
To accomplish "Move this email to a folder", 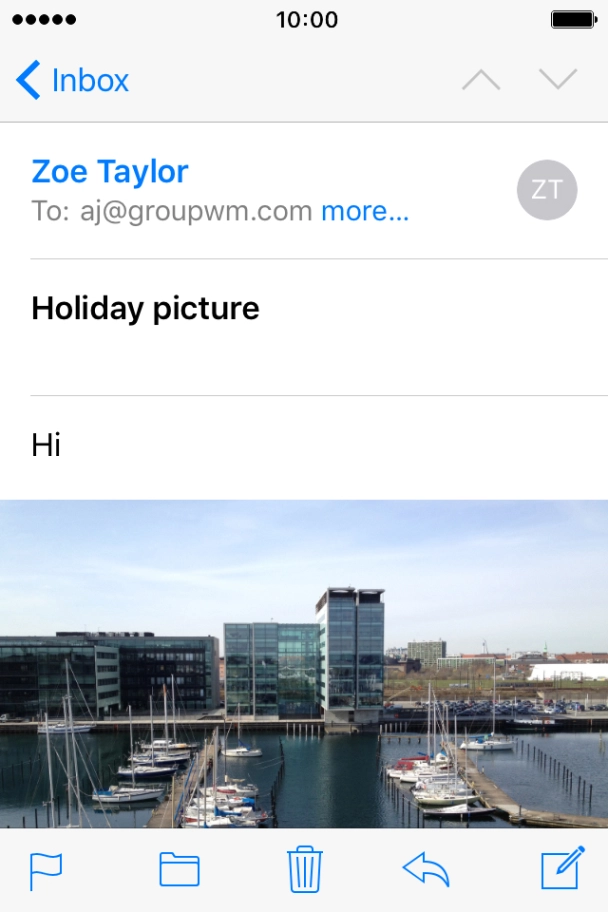I will tap(180, 870).
